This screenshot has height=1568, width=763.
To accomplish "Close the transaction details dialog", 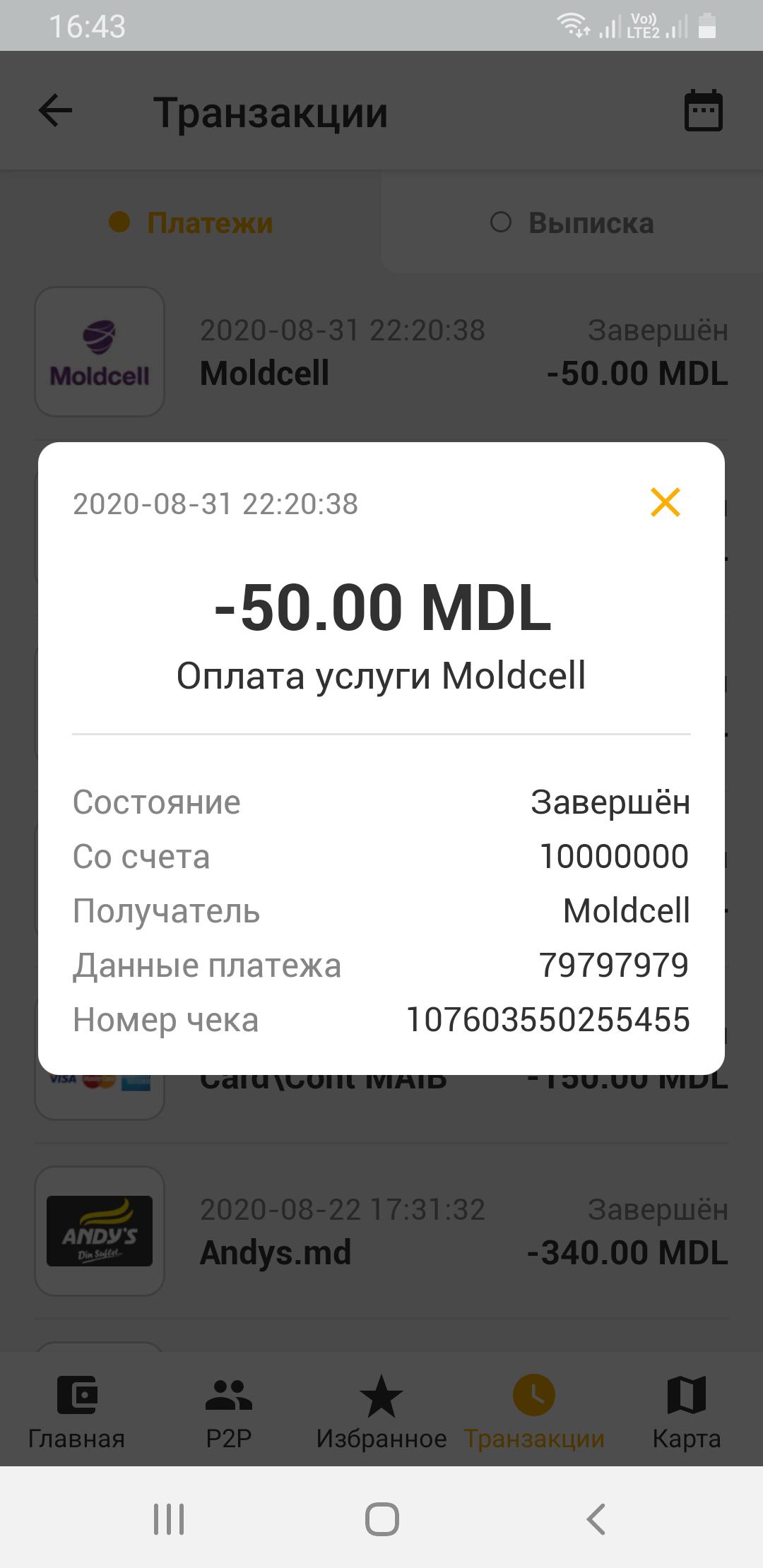I will [x=665, y=503].
